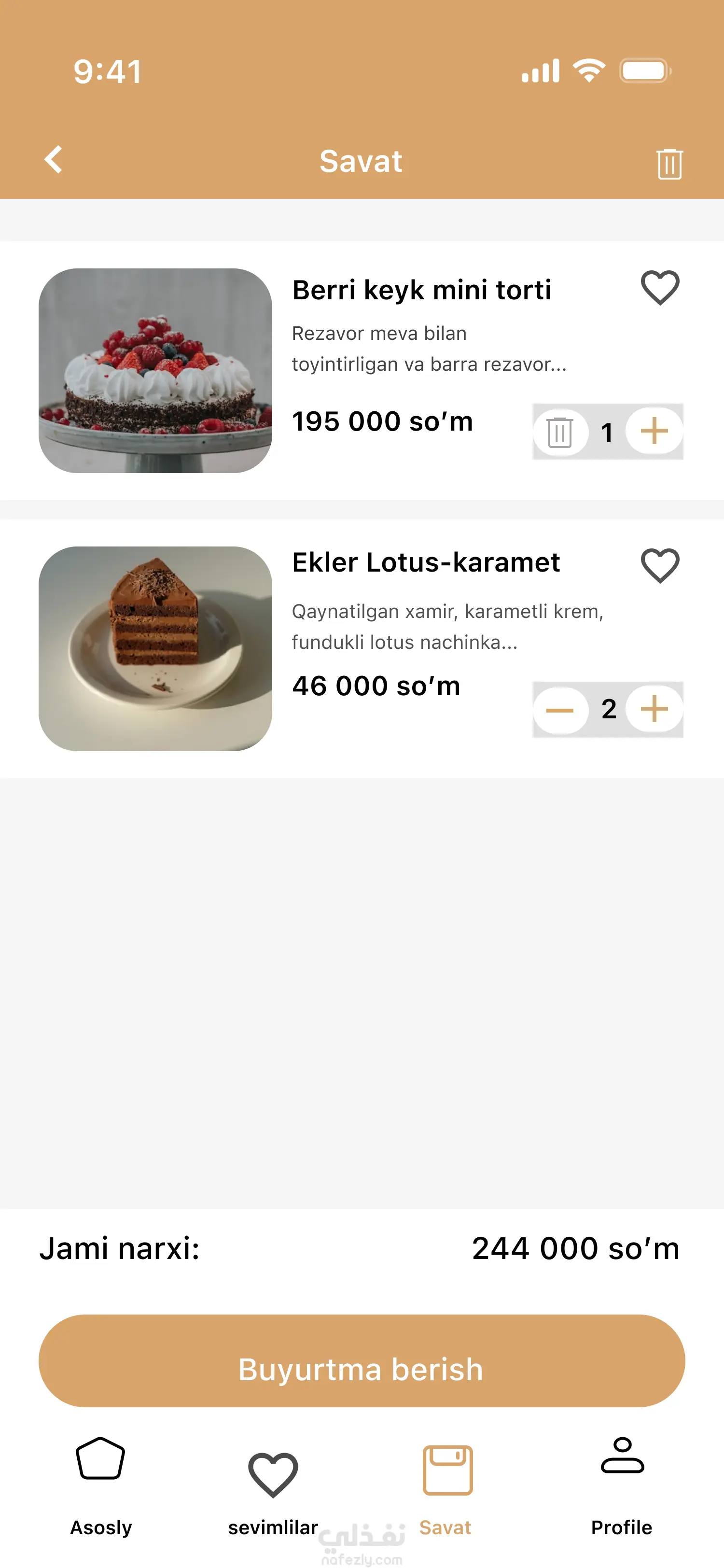This screenshot has height=1568, width=724.
Task: Increase Ekler Lotus-karamet quantity
Action: tap(654, 709)
